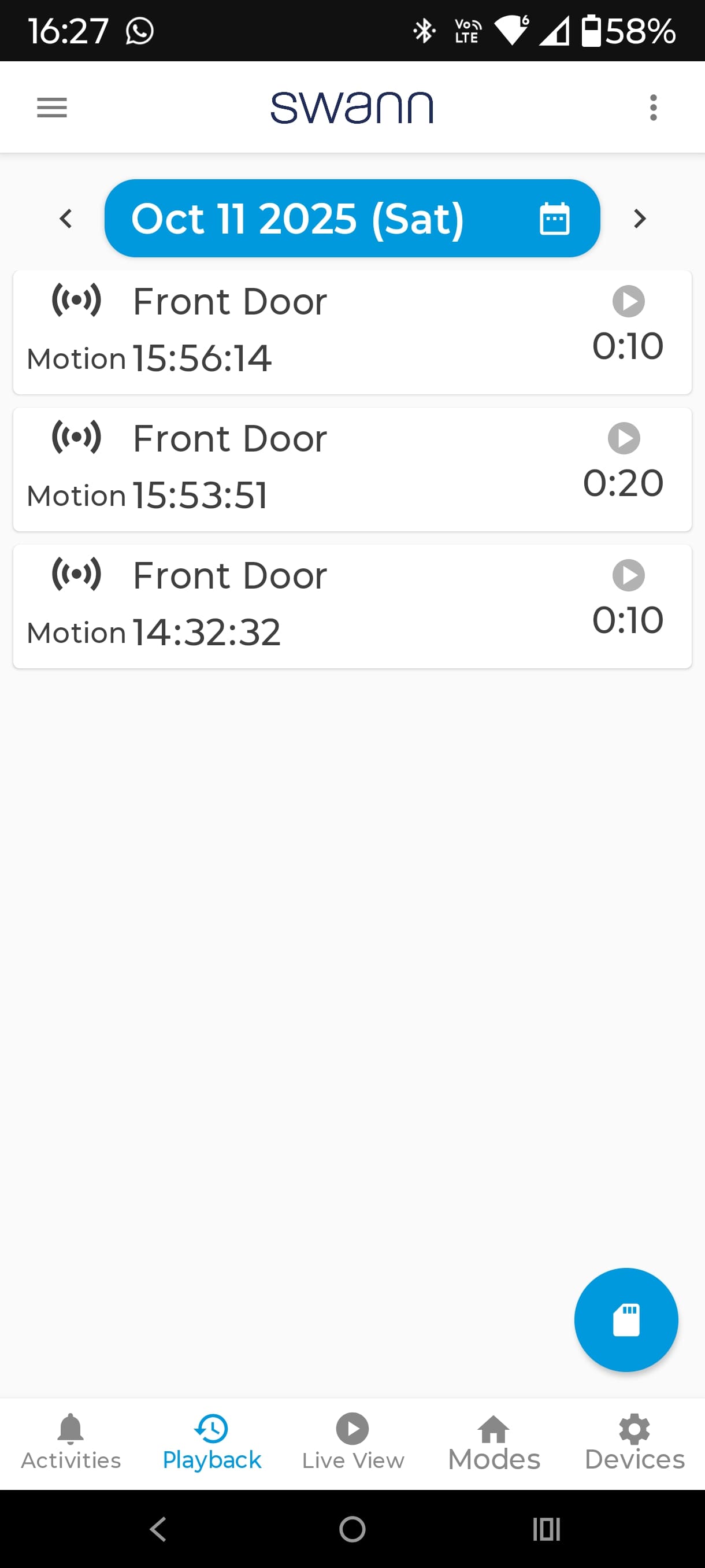Switch to the Live View tab

tap(353, 1443)
